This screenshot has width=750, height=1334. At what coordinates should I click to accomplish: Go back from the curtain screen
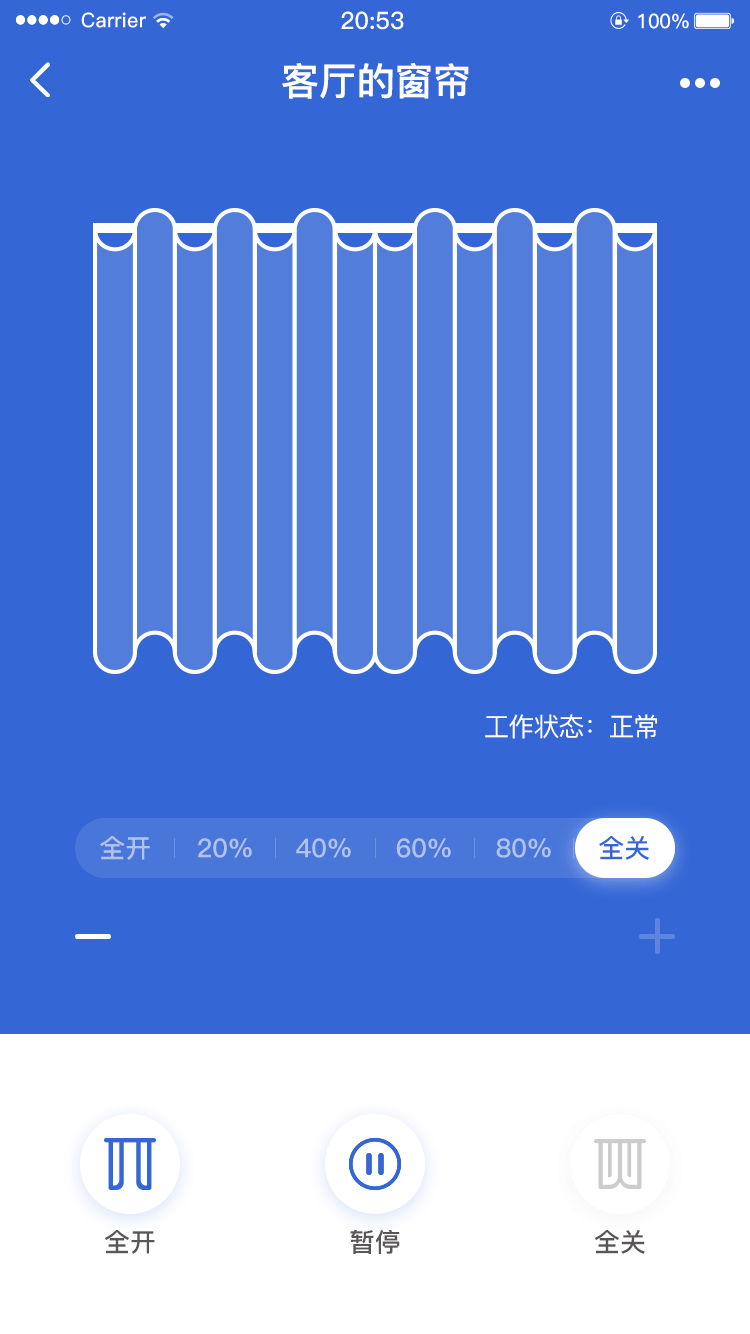point(40,80)
